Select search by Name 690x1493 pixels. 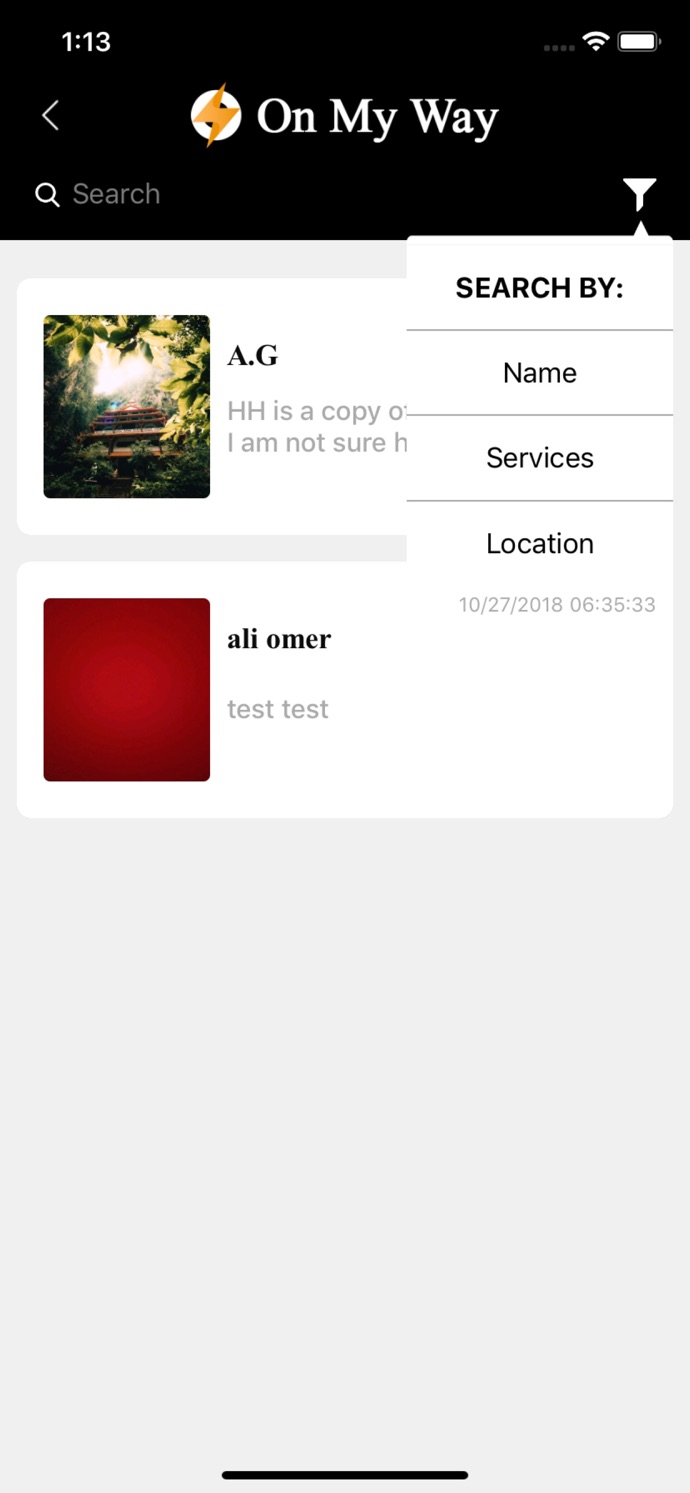(x=539, y=373)
